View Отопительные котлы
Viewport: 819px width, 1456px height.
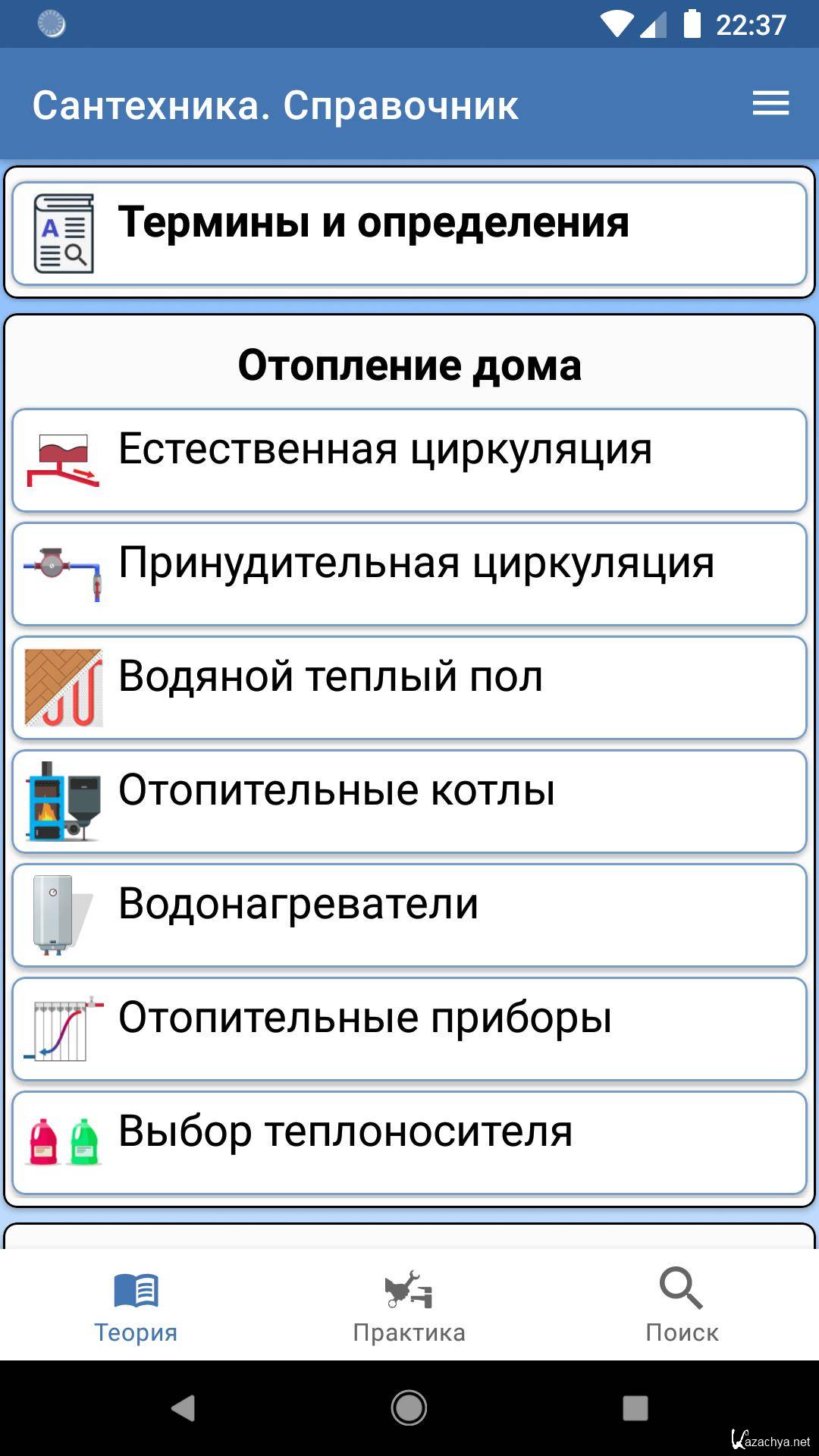click(x=409, y=802)
